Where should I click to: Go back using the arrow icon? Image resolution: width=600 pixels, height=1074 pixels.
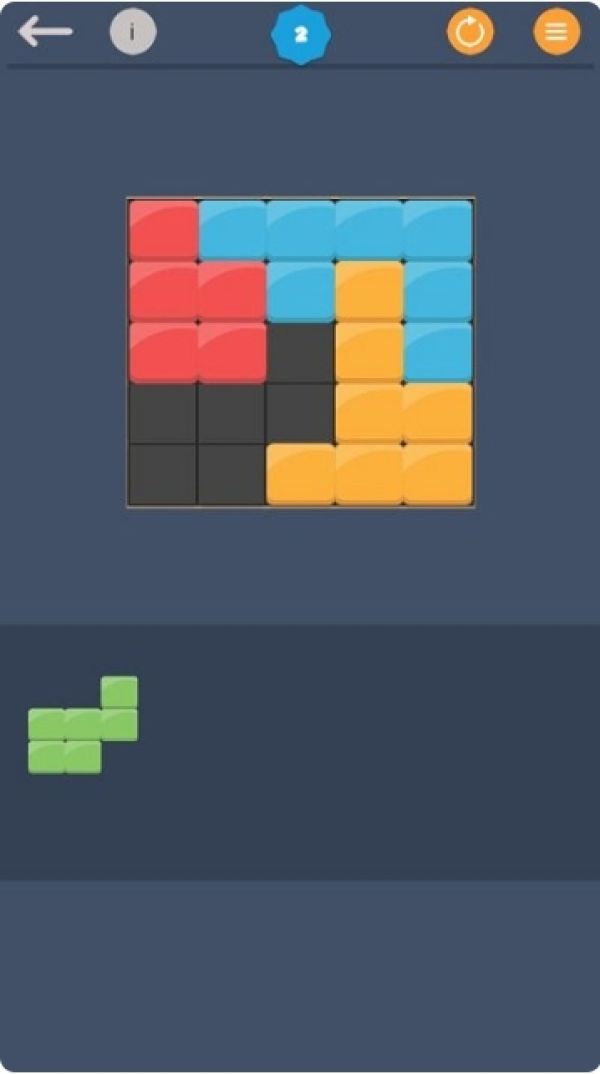pyautogui.click(x=45, y=33)
